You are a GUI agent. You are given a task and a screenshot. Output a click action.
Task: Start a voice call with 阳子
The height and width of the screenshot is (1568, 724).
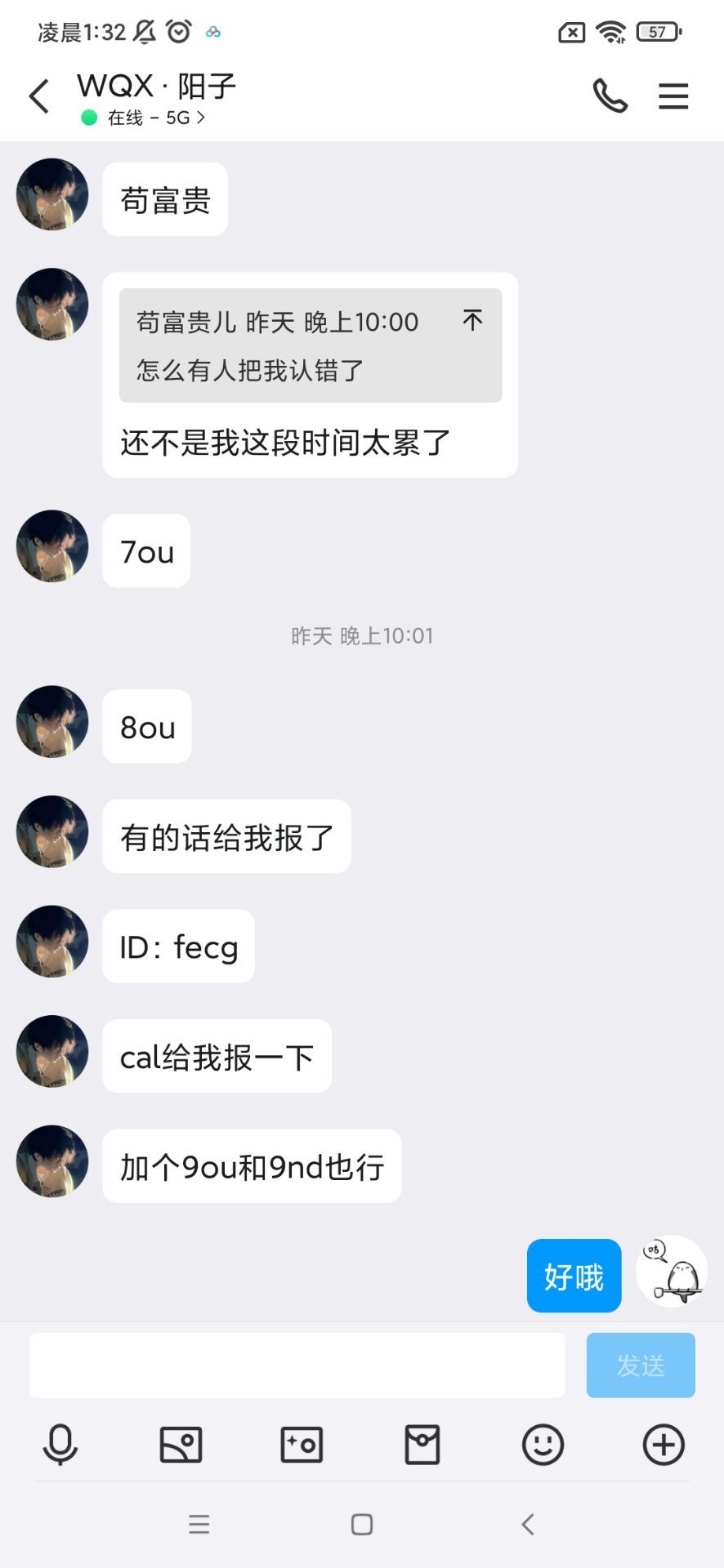pyautogui.click(x=610, y=96)
